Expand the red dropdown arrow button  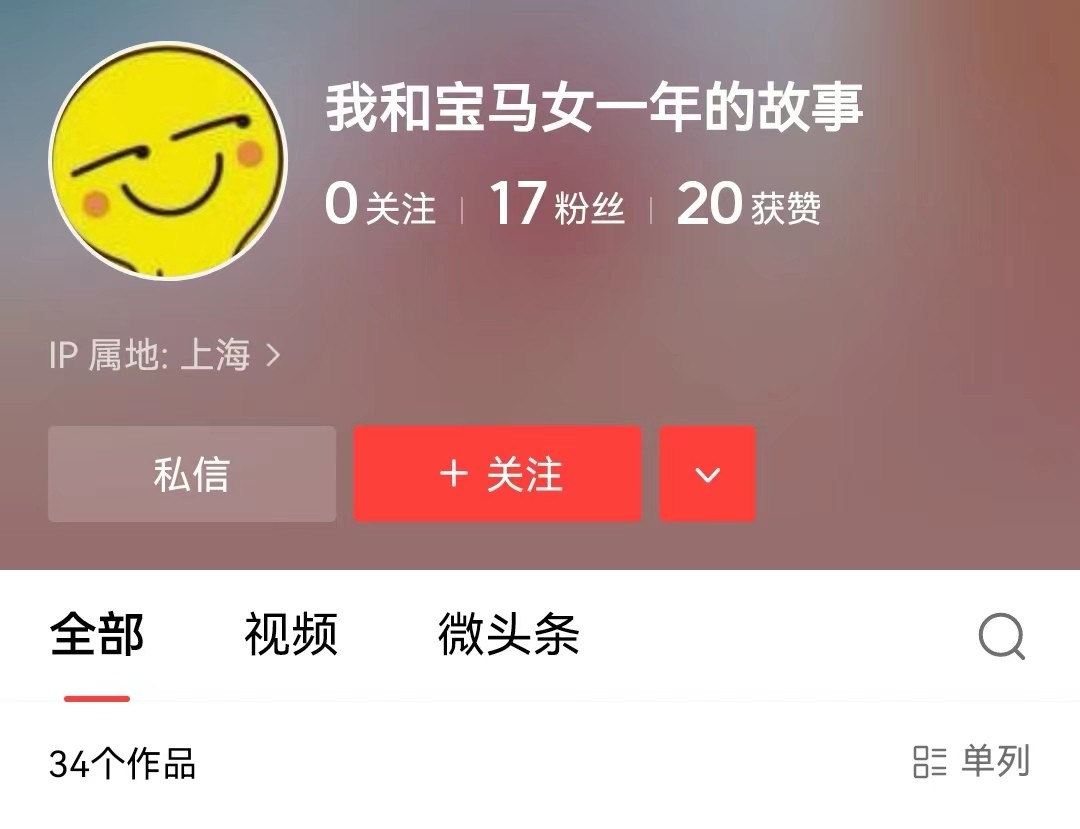pos(707,474)
